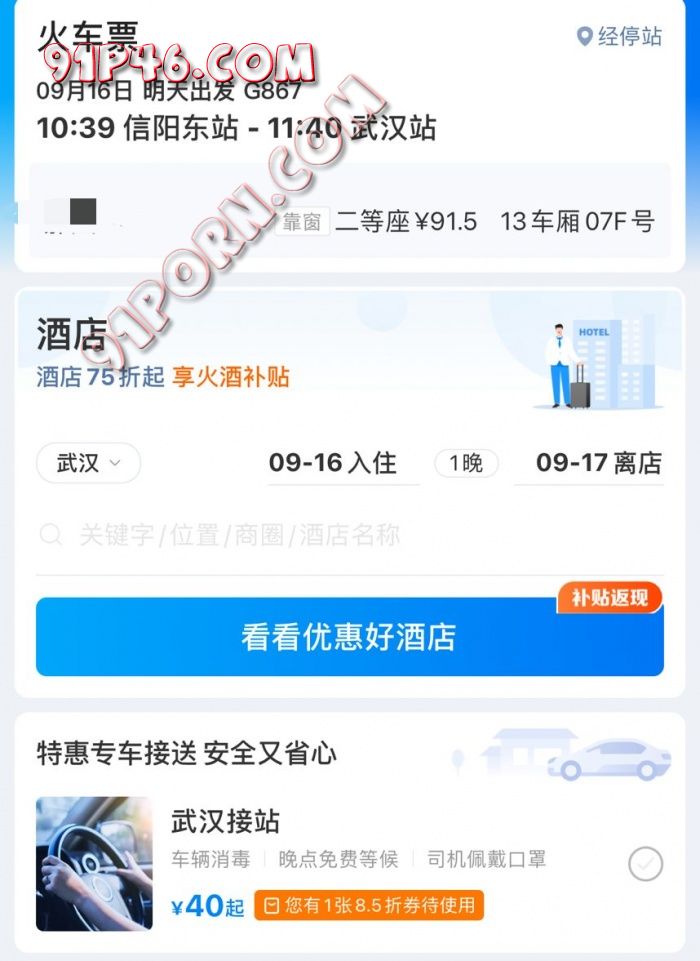700x961 pixels.
Task: Open the 武汉 city dropdown
Action: [88, 463]
